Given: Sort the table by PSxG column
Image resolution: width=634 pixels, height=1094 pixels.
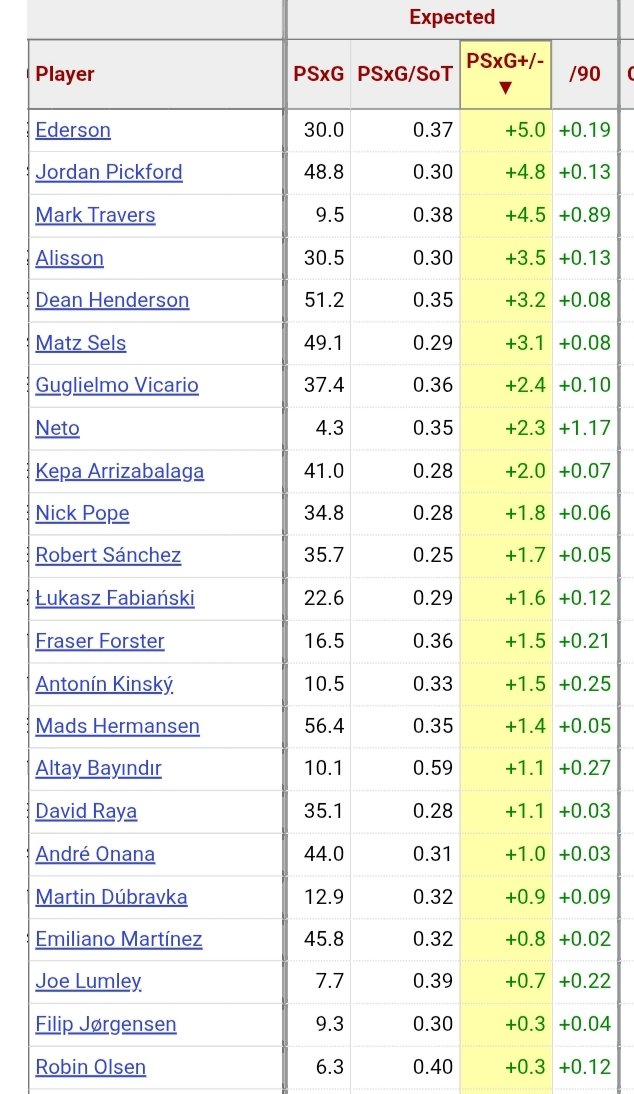Looking at the screenshot, I should [x=319, y=74].
